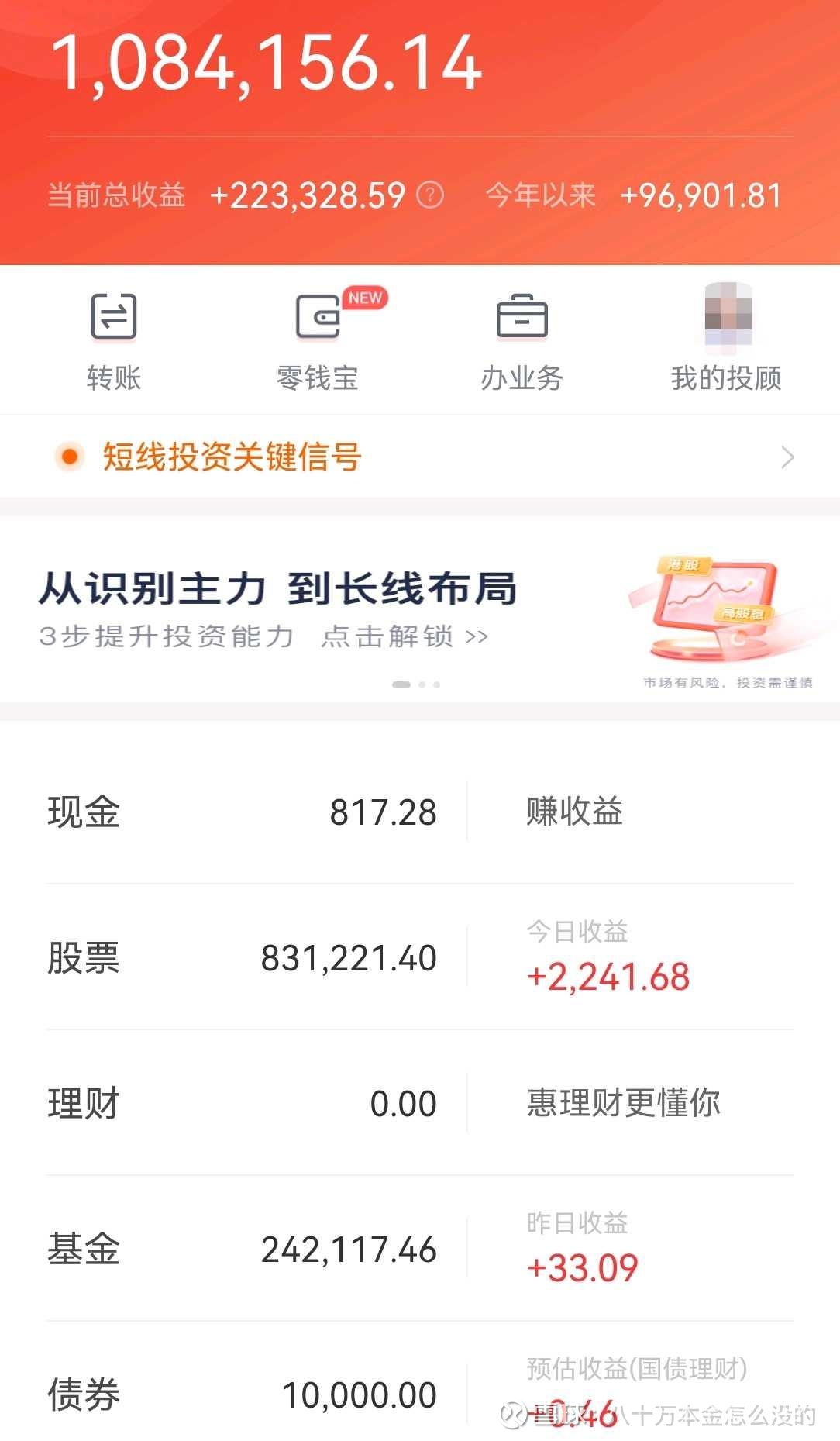Open 债券 holdings row

pos(243,1394)
